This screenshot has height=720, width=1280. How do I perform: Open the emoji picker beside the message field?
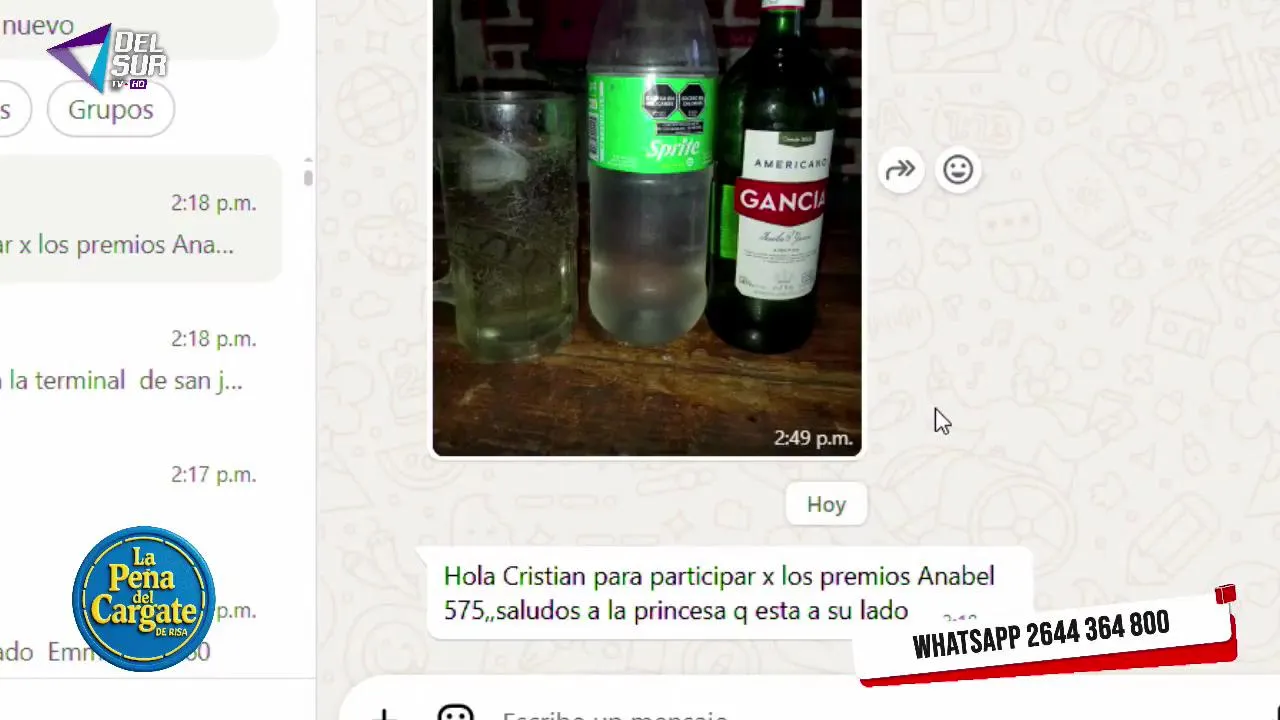[x=455, y=714]
